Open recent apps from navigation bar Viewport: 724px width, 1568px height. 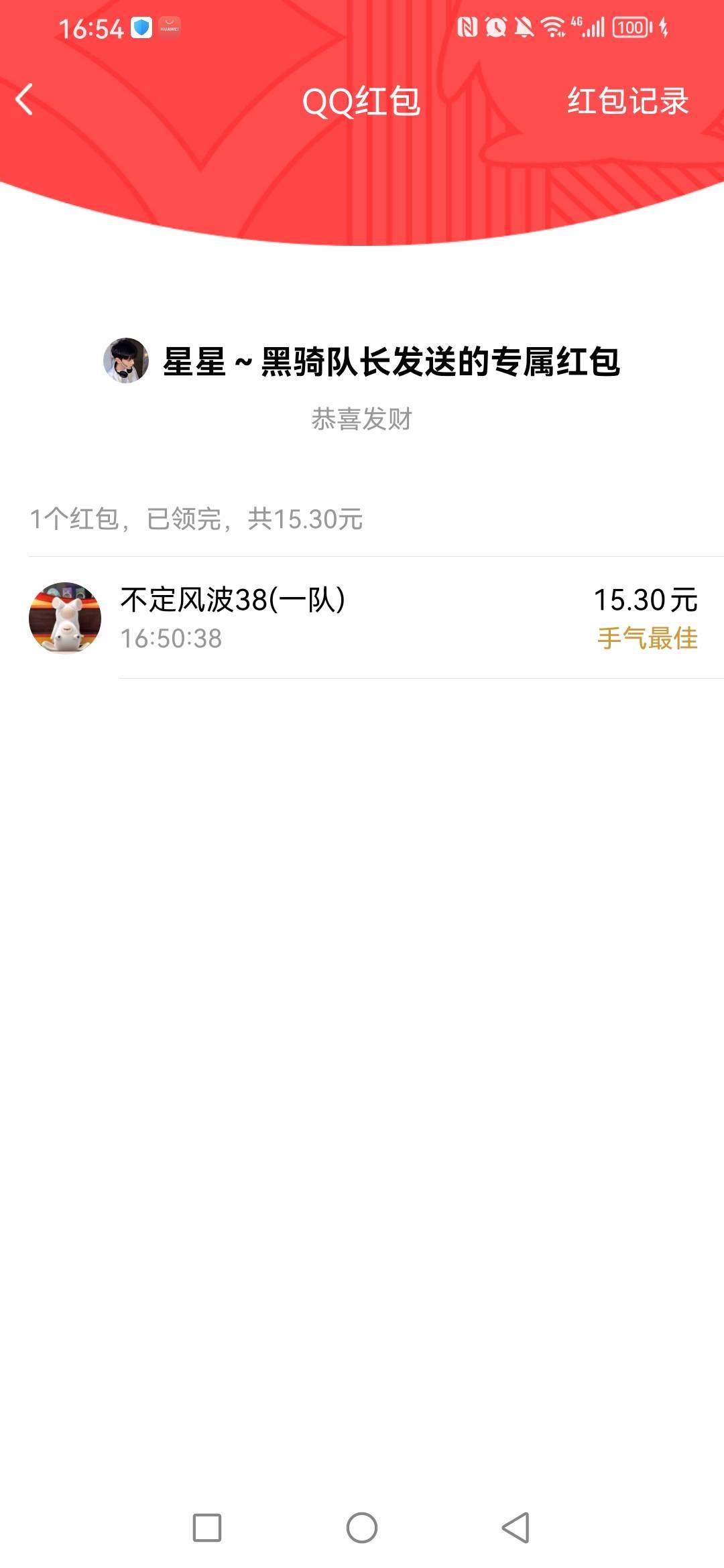coord(207,1528)
